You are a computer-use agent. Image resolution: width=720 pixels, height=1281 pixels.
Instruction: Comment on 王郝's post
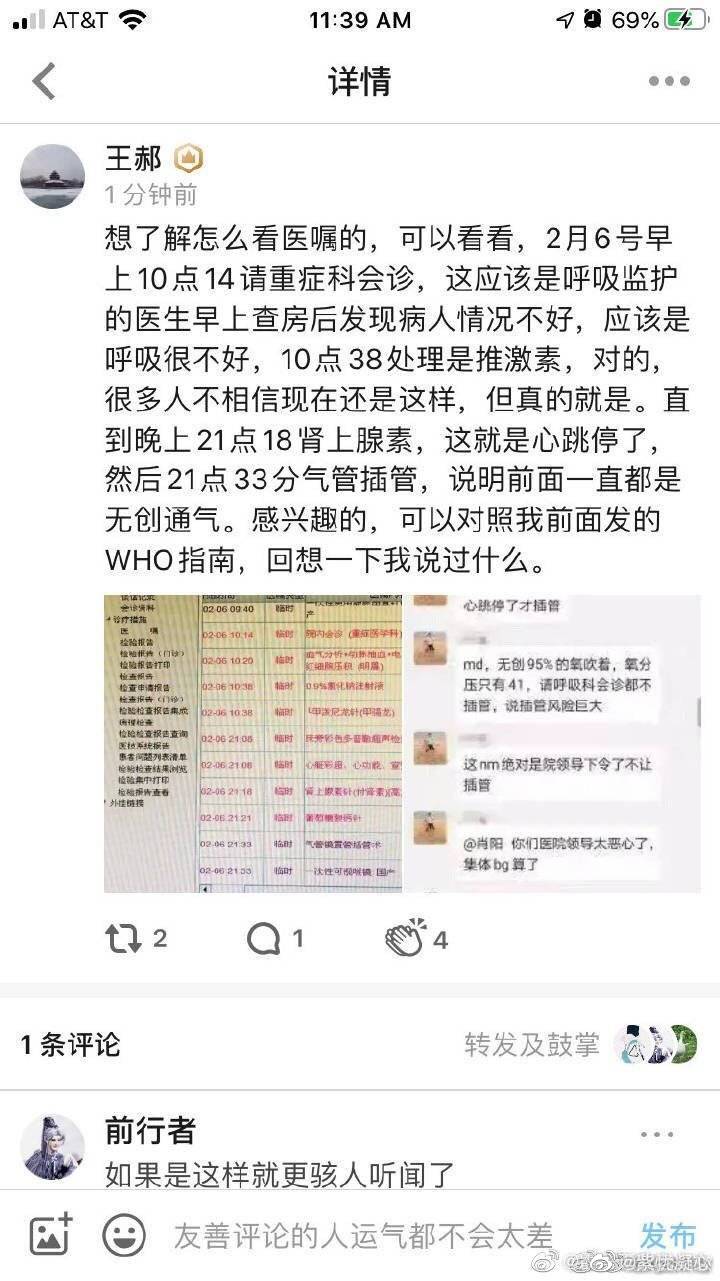click(x=275, y=939)
